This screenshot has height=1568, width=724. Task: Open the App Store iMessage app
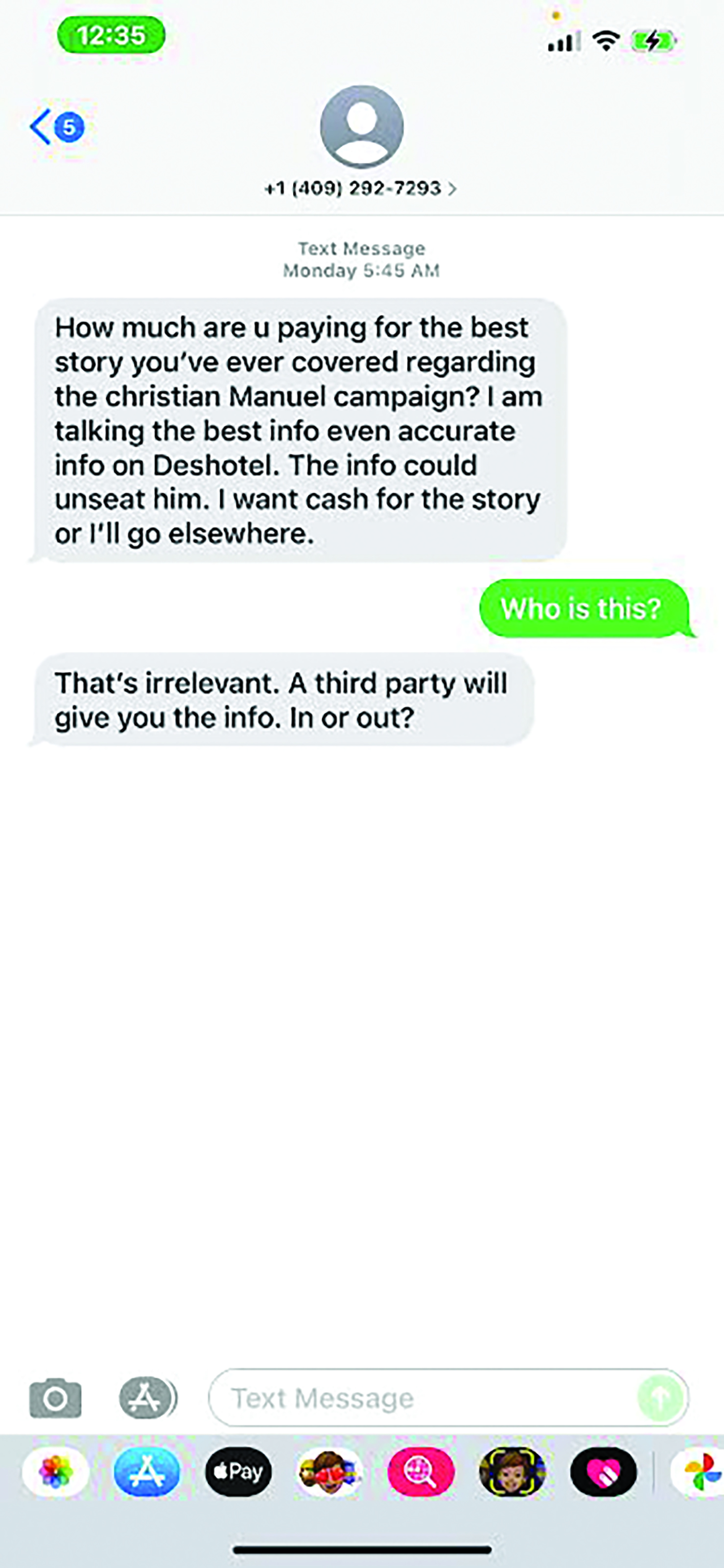[147, 1472]
